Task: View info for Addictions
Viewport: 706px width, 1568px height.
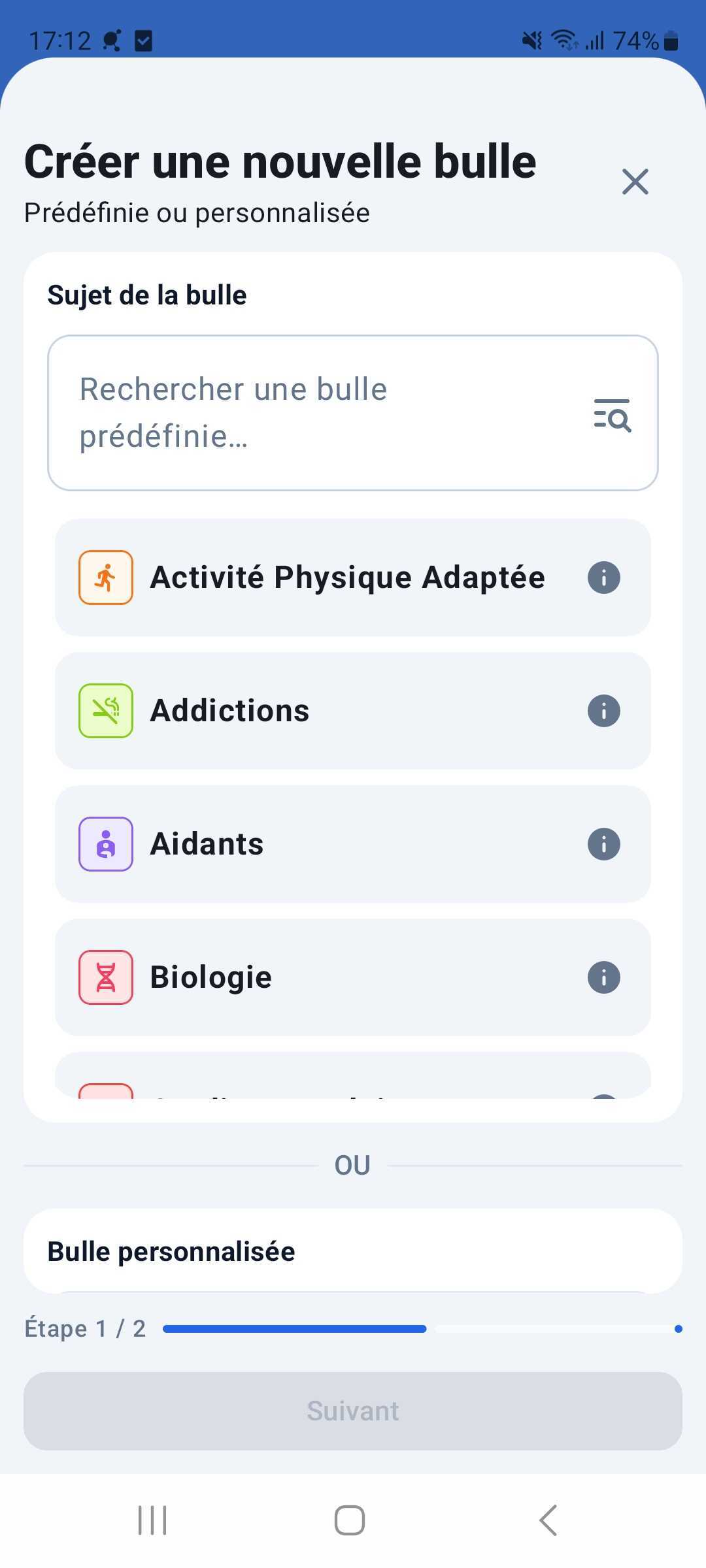Action: point(603,711)
